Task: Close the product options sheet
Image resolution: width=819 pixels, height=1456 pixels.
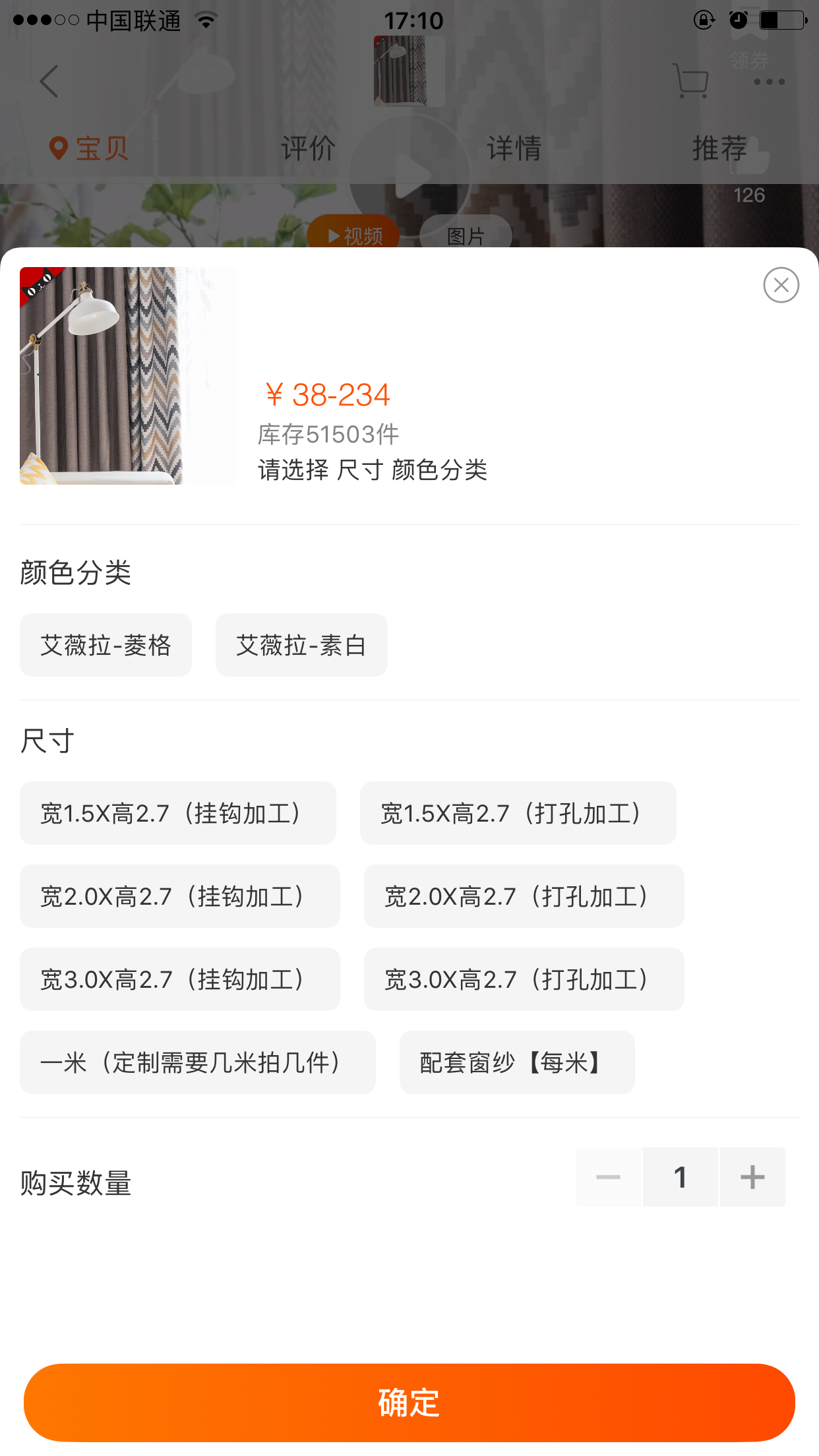Action: click(781, 285)
